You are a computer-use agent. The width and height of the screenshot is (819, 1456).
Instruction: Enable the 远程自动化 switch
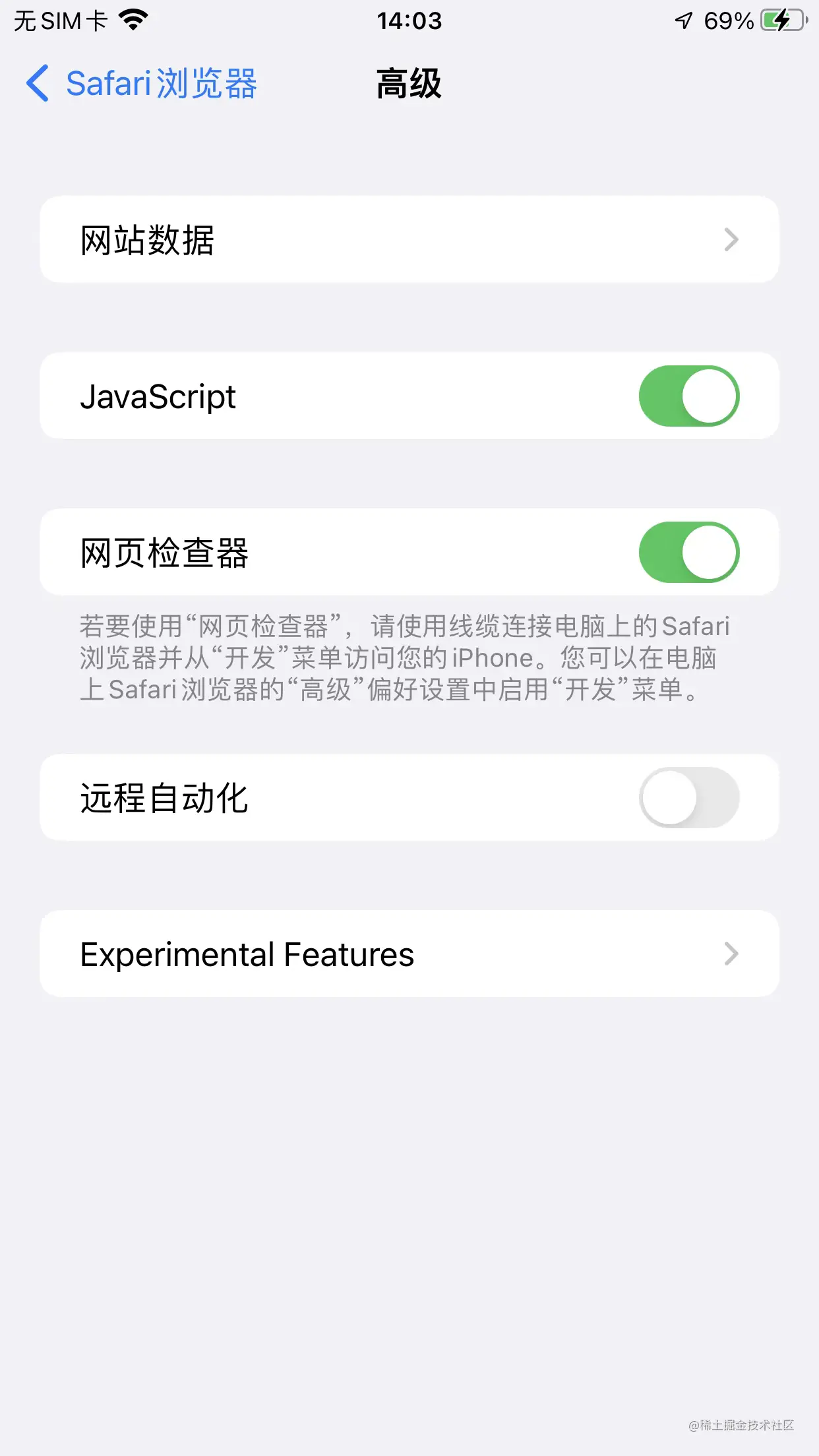(688, 798)
